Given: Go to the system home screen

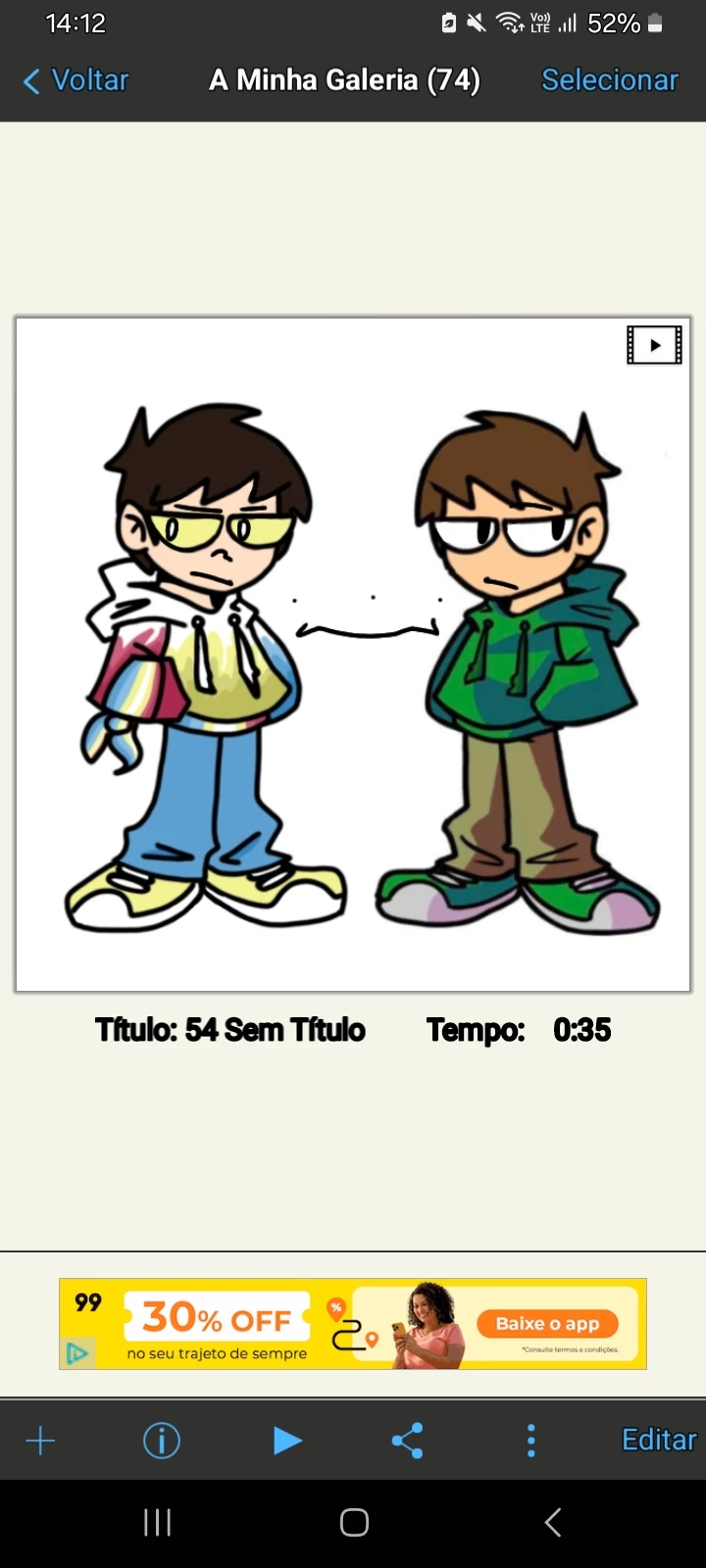Looking at the screenshot, I should click(x=354, y=1522).
